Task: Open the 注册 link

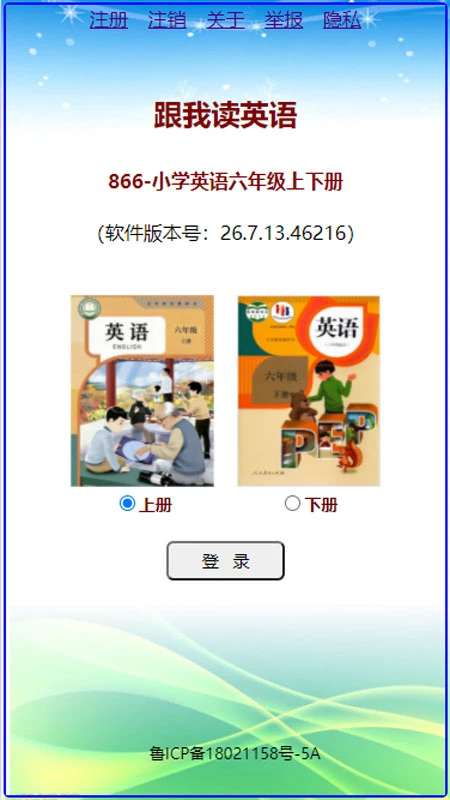Action: pyautogui.click(x=108, y=20)
